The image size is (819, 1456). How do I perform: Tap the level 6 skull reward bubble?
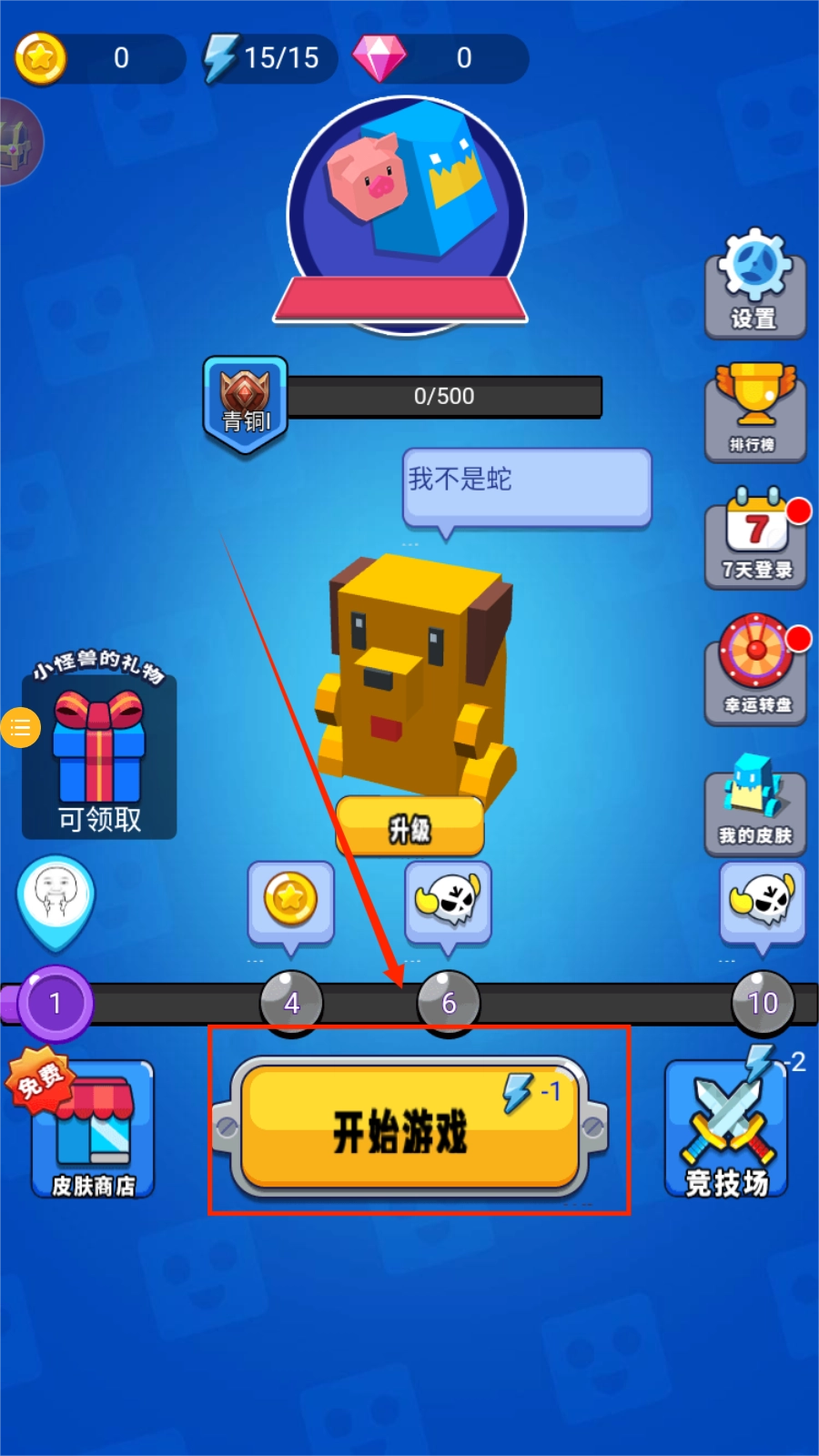tap(448, 902)
